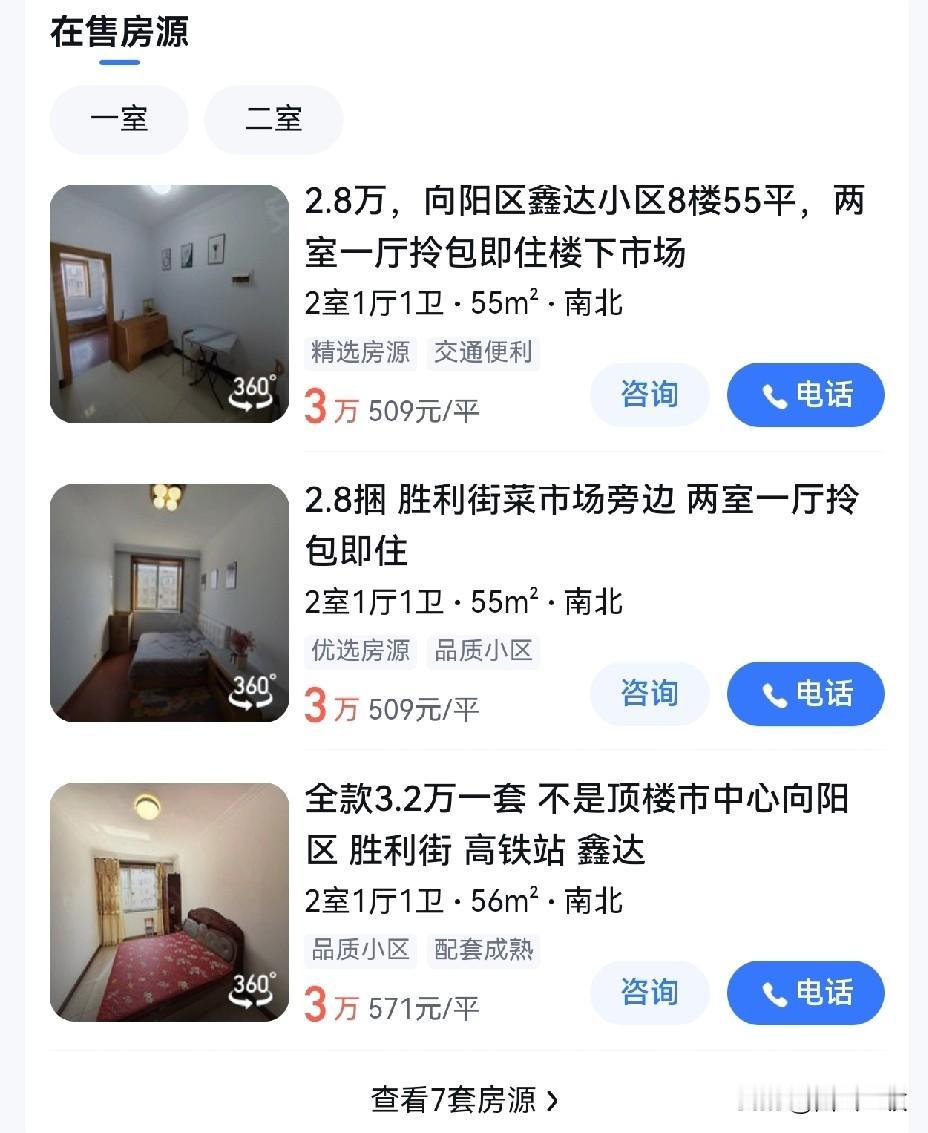Tap 咨询 for the 全款3.2万 listing
The height and width of the screenshot is (1133, 928).
pos(649,992)
